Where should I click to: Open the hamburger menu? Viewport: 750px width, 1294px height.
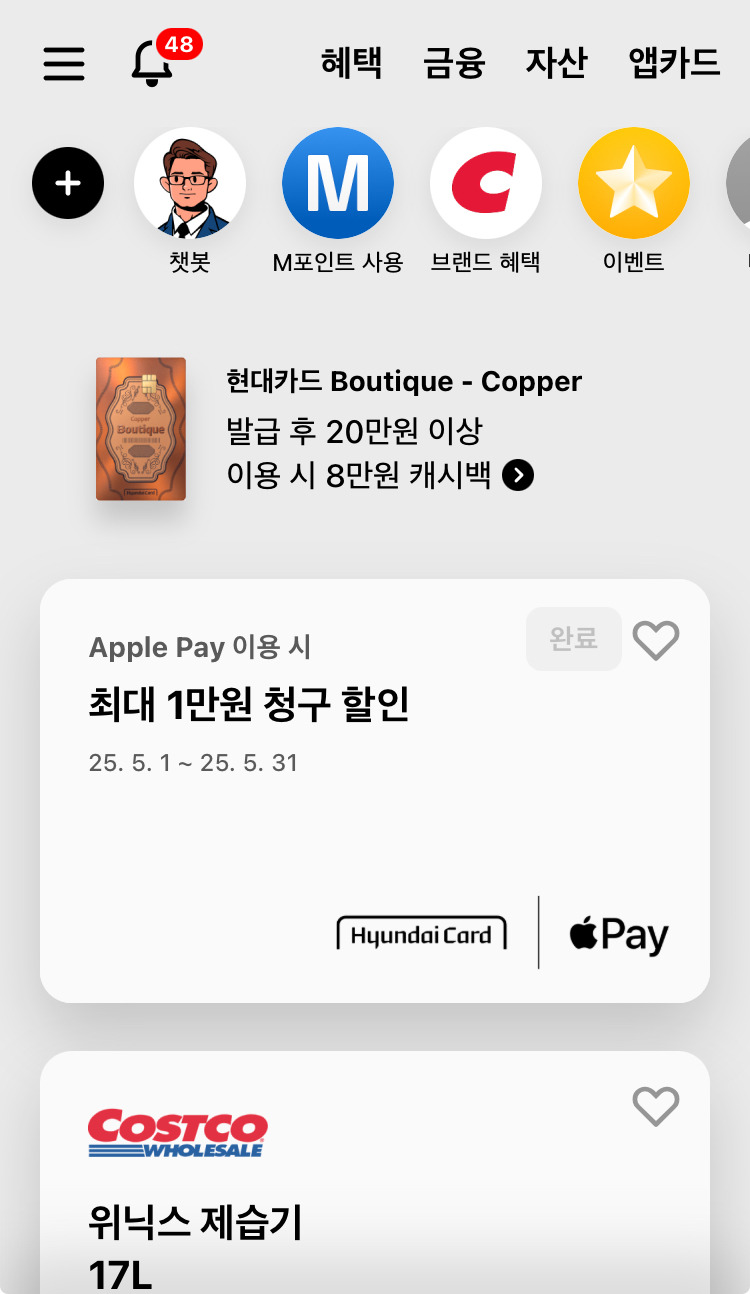64,64
